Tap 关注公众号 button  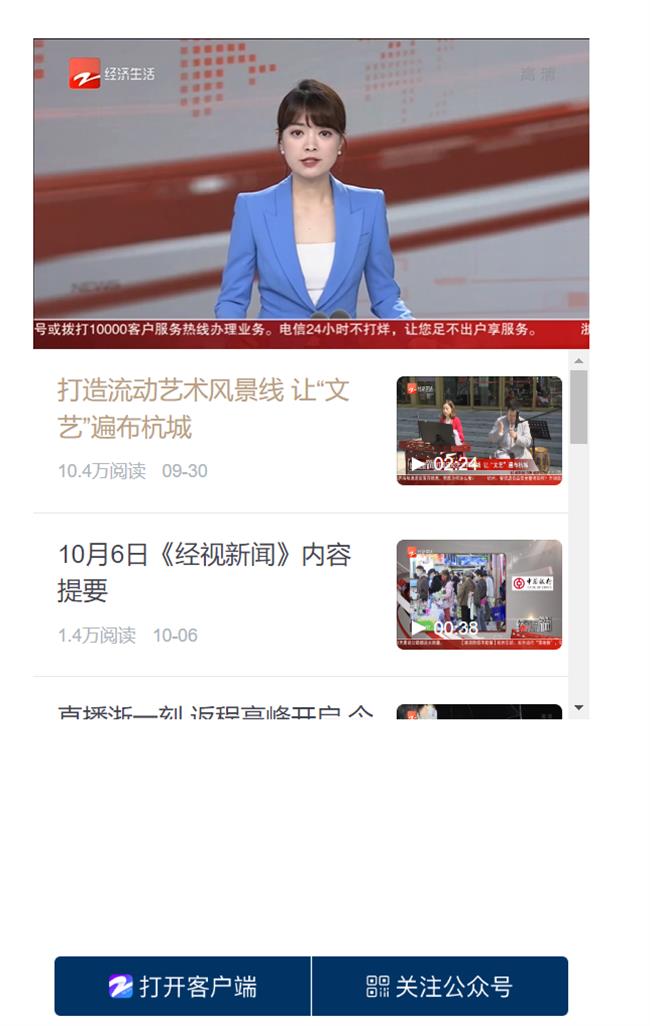440,986
